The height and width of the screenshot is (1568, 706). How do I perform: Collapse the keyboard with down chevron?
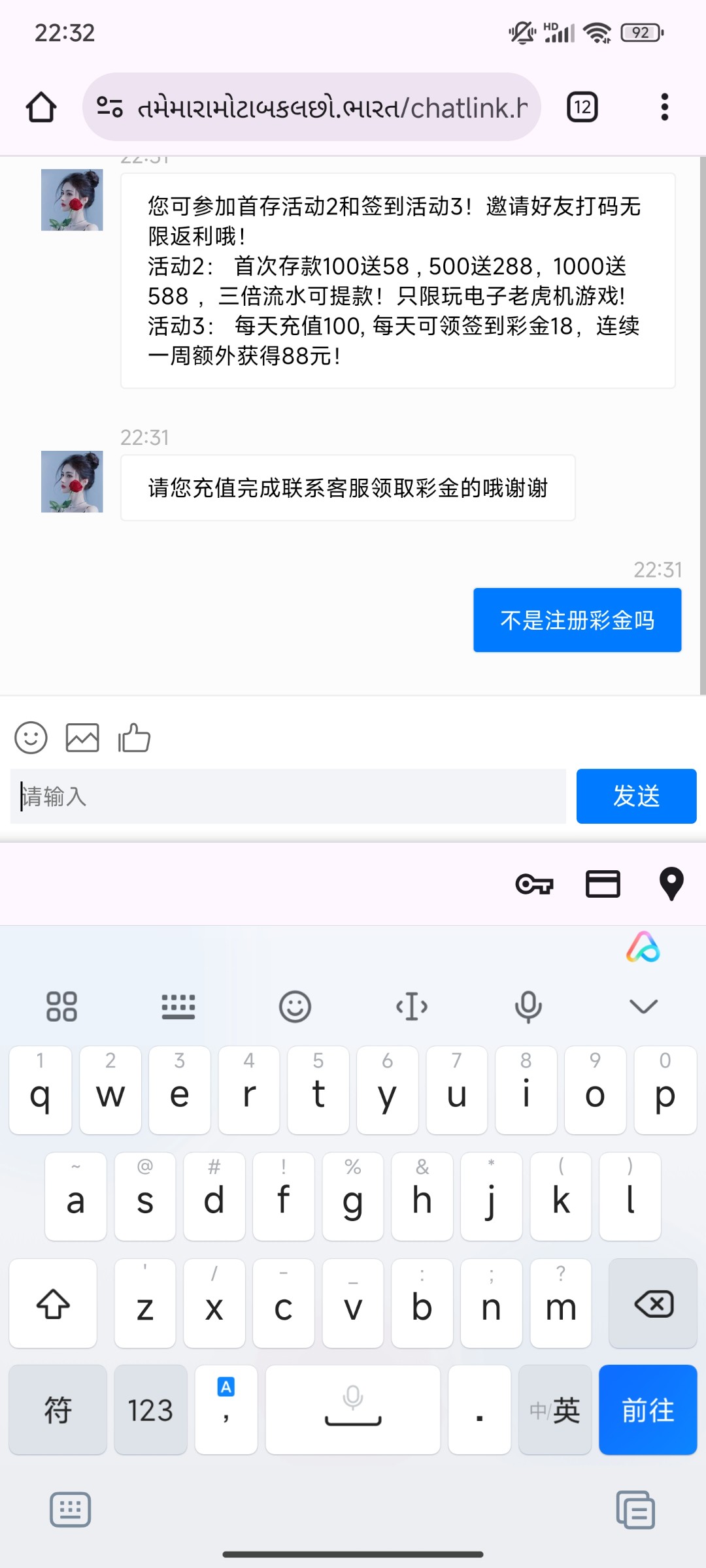pyautogui.click(x=643, y=1006)
